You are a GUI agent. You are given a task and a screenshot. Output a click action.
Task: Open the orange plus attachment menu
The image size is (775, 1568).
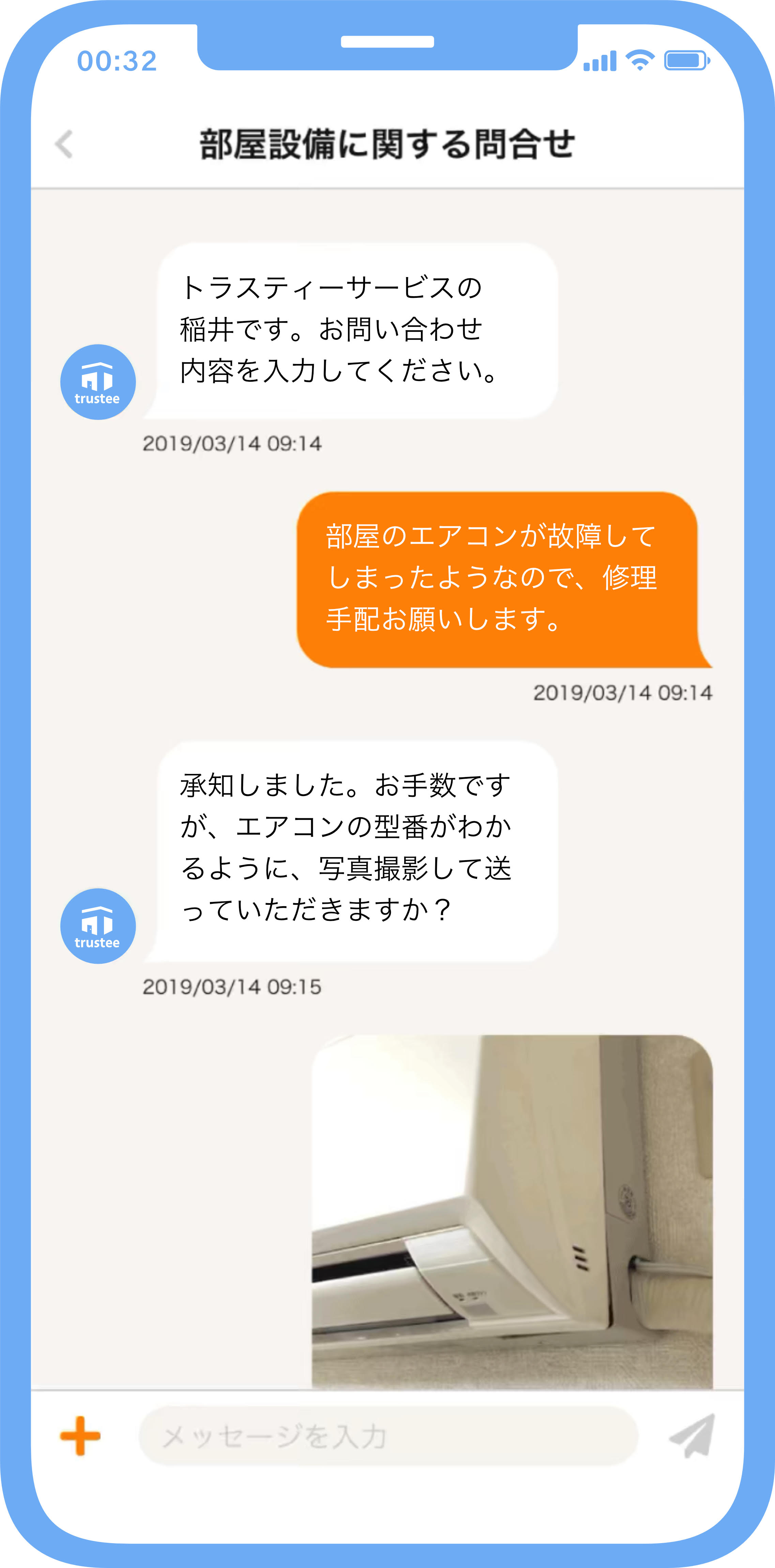[x=80, y=1435]
